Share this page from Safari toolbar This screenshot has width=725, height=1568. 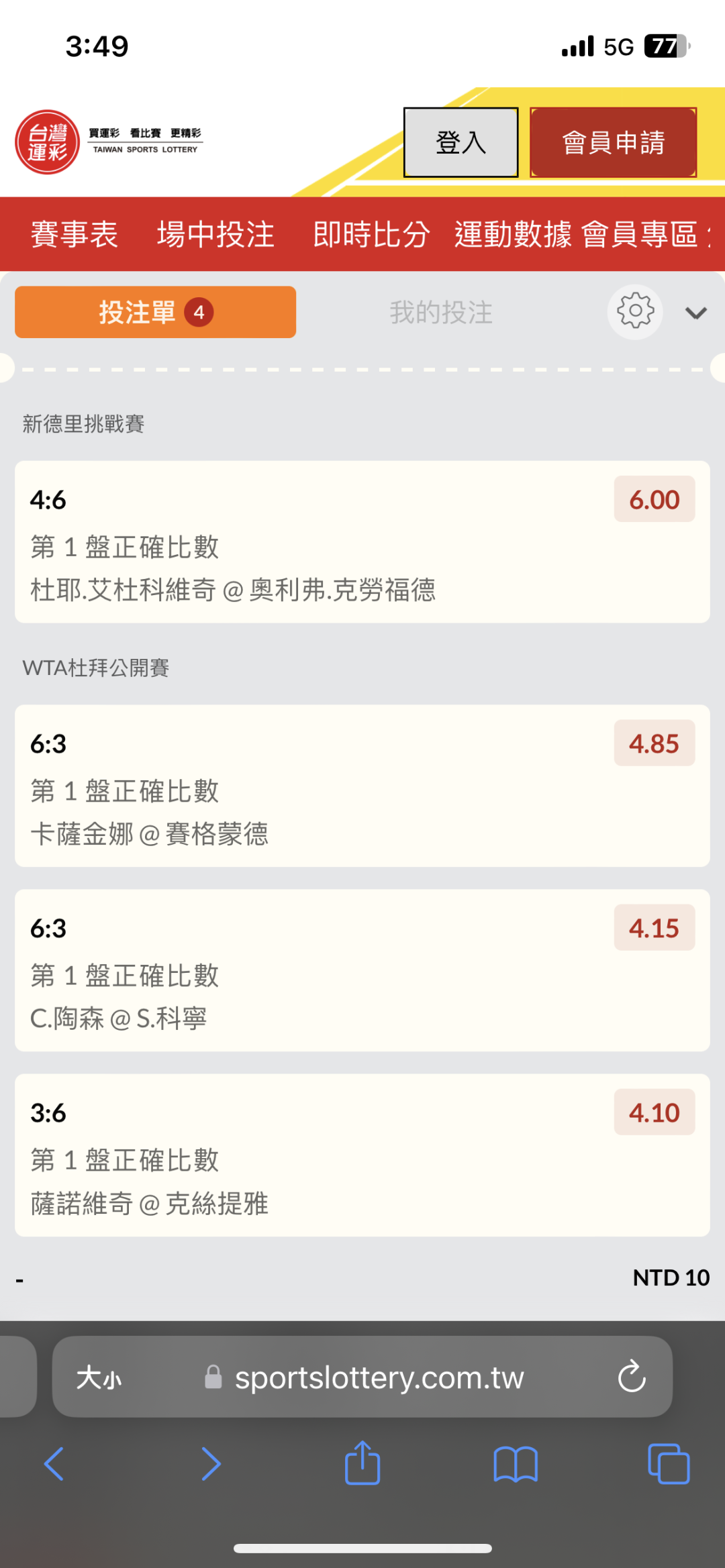pyautogui.click(x=362, y=1463)
